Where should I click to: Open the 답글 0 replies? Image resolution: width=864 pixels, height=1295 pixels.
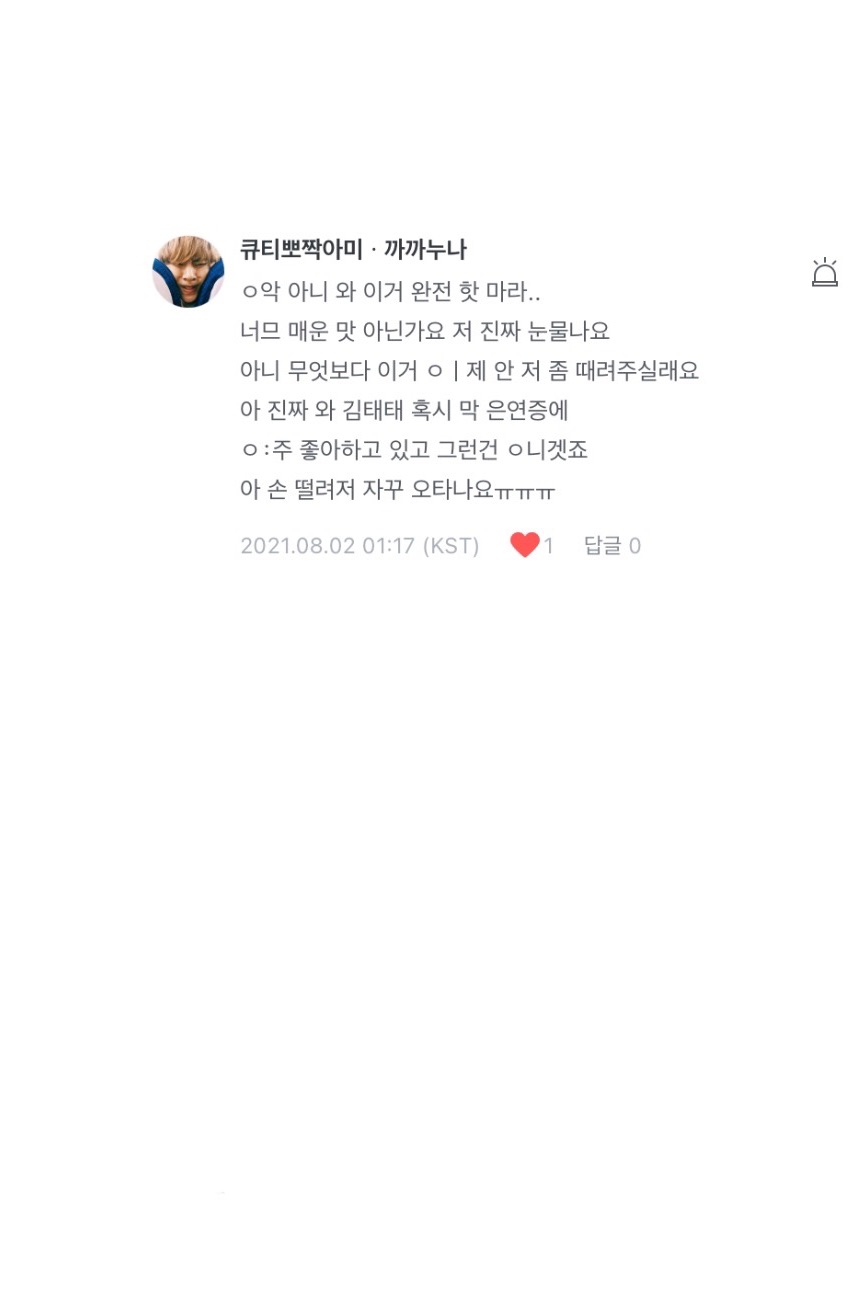click(x=612, y=546)
